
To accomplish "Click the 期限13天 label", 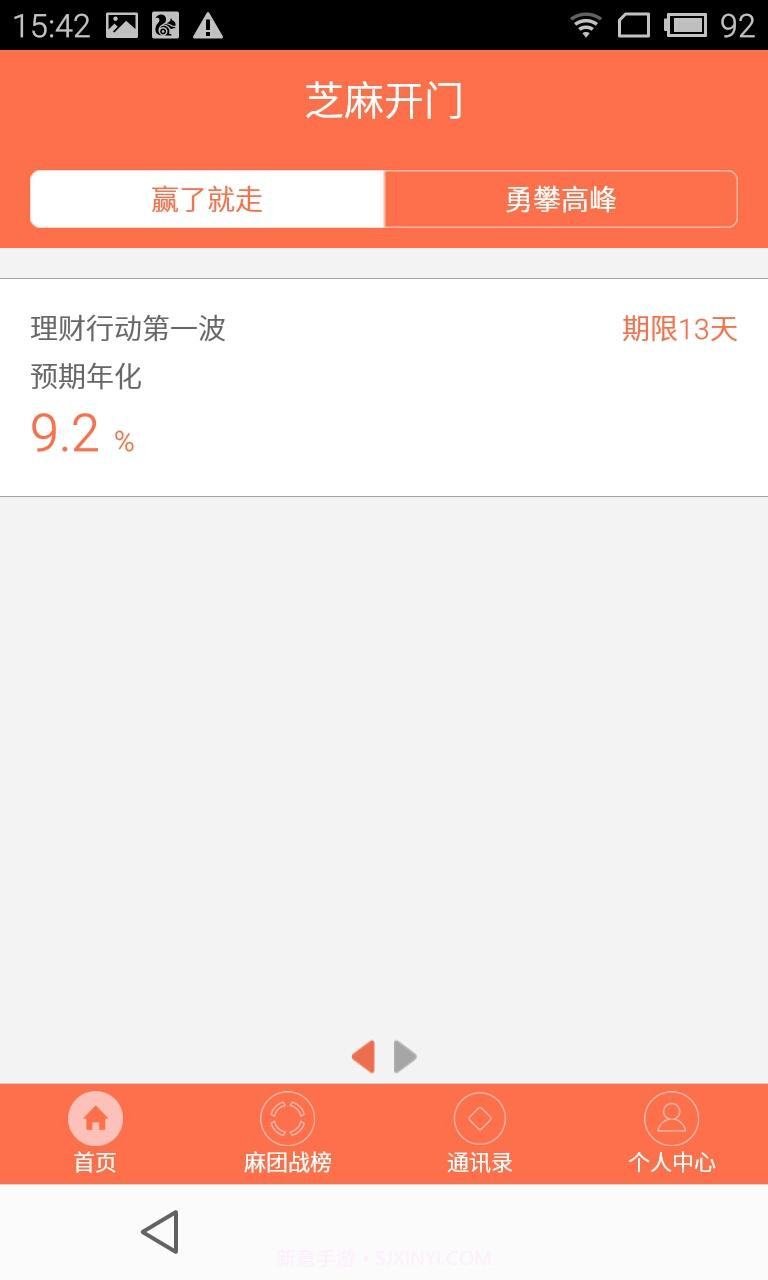I will [x=678, y=330].
